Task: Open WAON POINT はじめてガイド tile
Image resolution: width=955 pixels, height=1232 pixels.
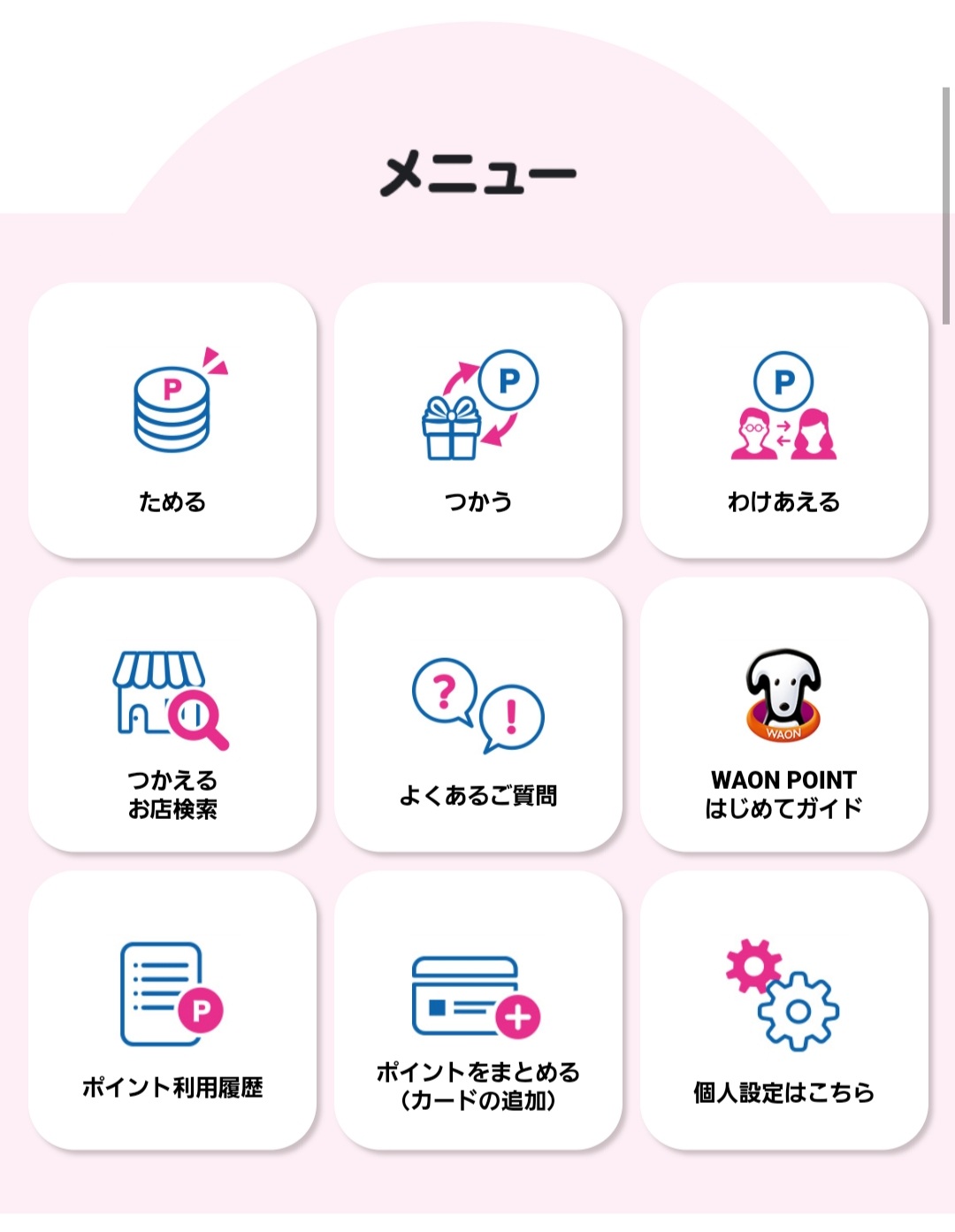Action: tap(783, 715)
